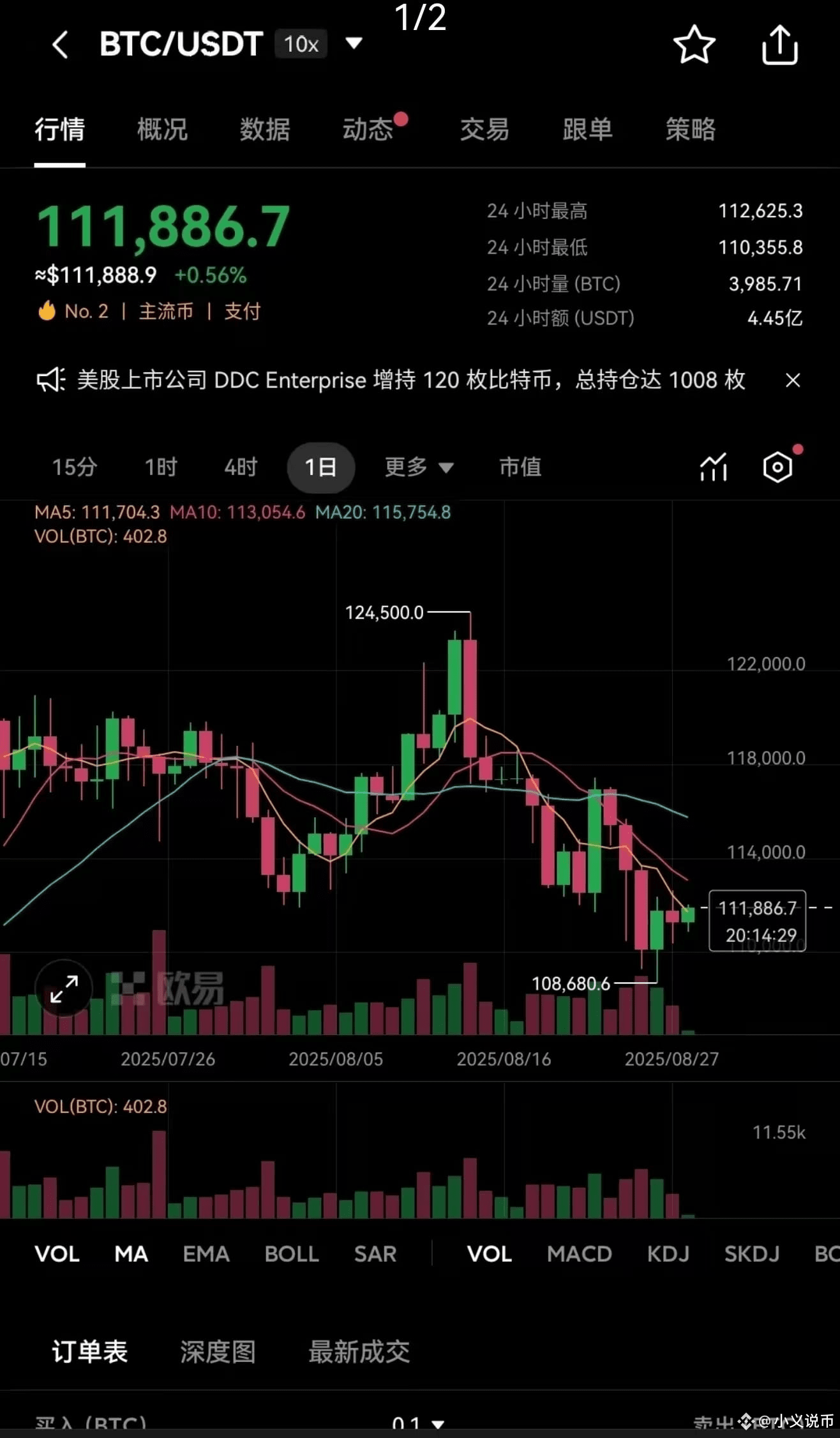Open the 数据 tab

click(x=265, y=129)
